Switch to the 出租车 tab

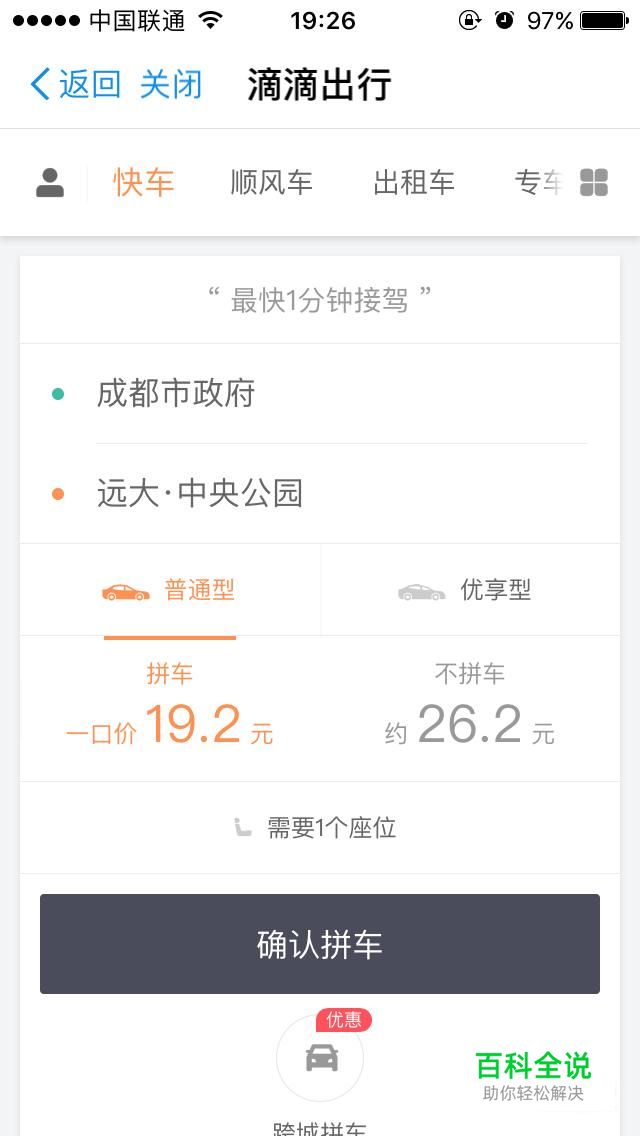click(x=414, y=183)
